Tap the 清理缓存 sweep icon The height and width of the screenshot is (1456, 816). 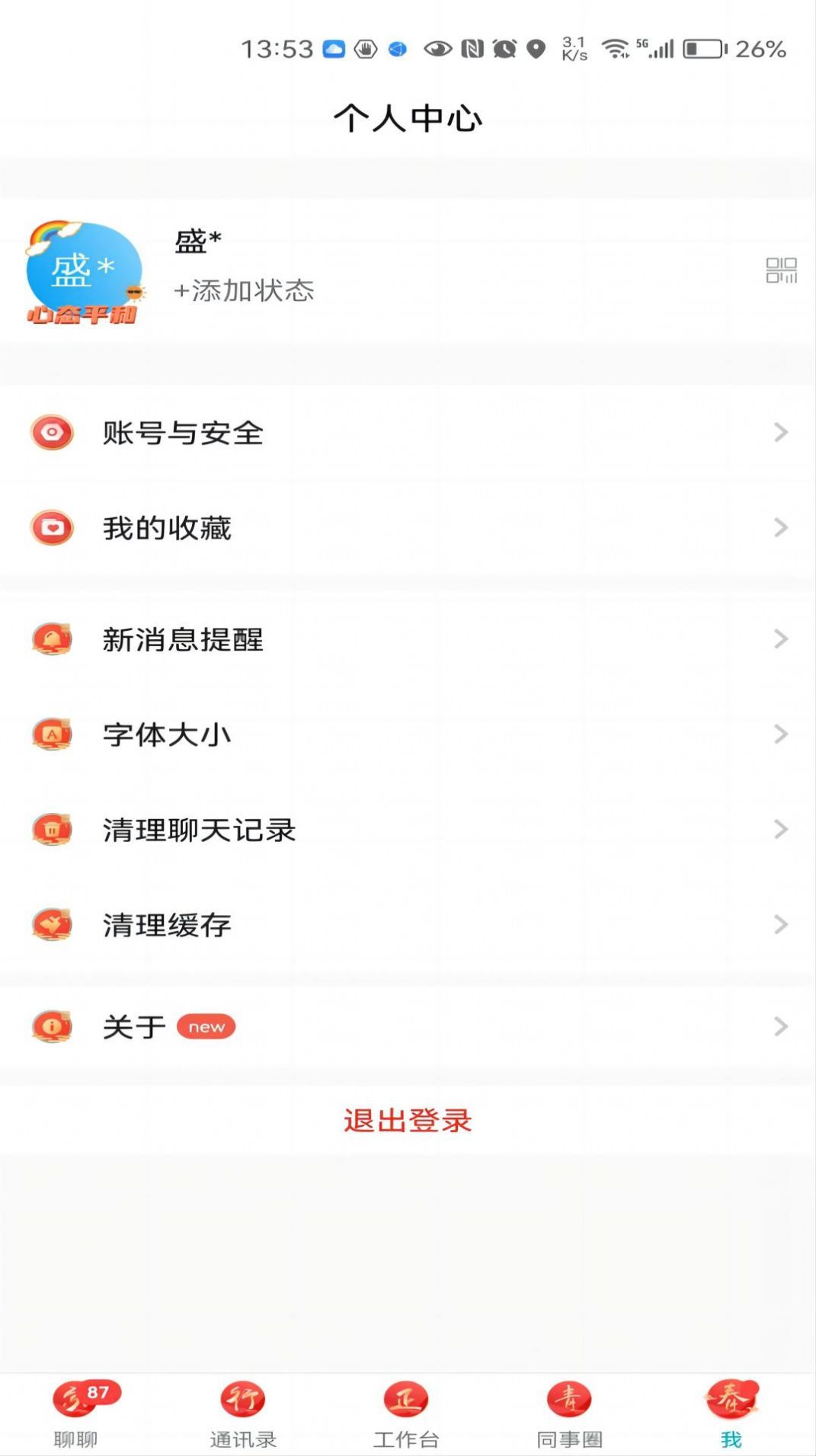pos(51,925)
